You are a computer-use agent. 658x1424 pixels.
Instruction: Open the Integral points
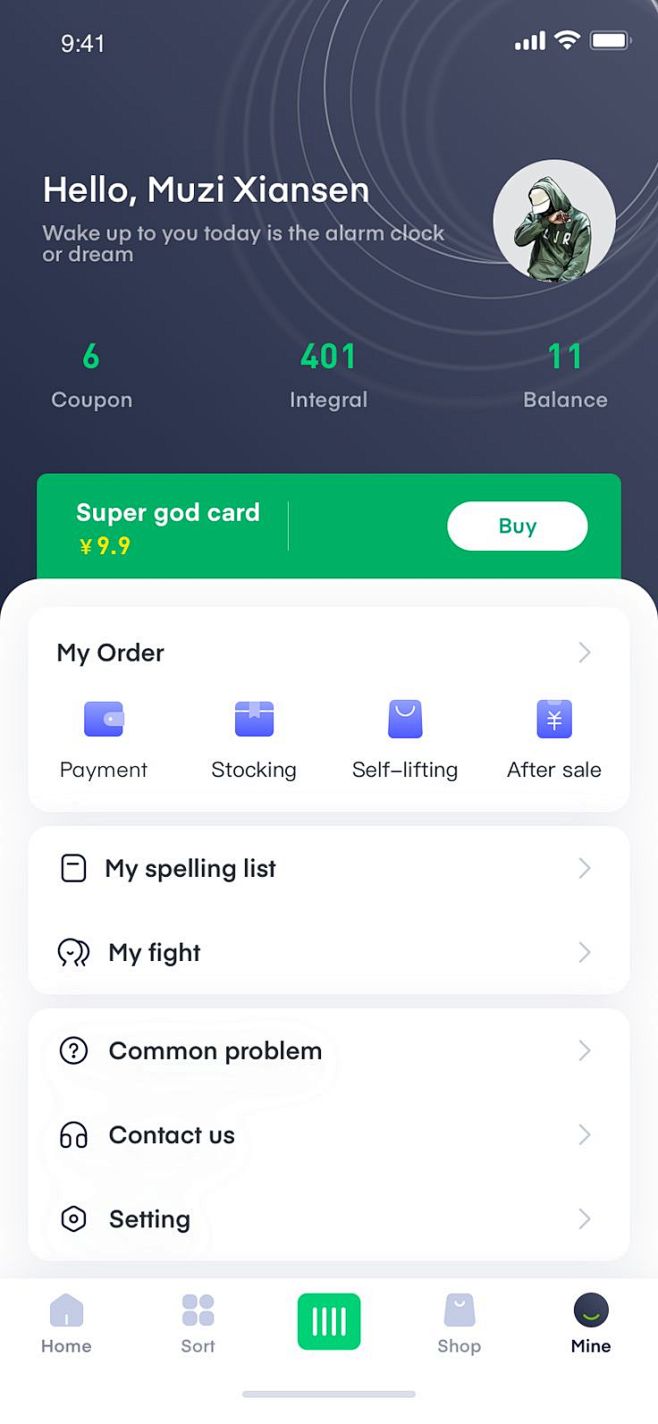[x=328, y=375]
